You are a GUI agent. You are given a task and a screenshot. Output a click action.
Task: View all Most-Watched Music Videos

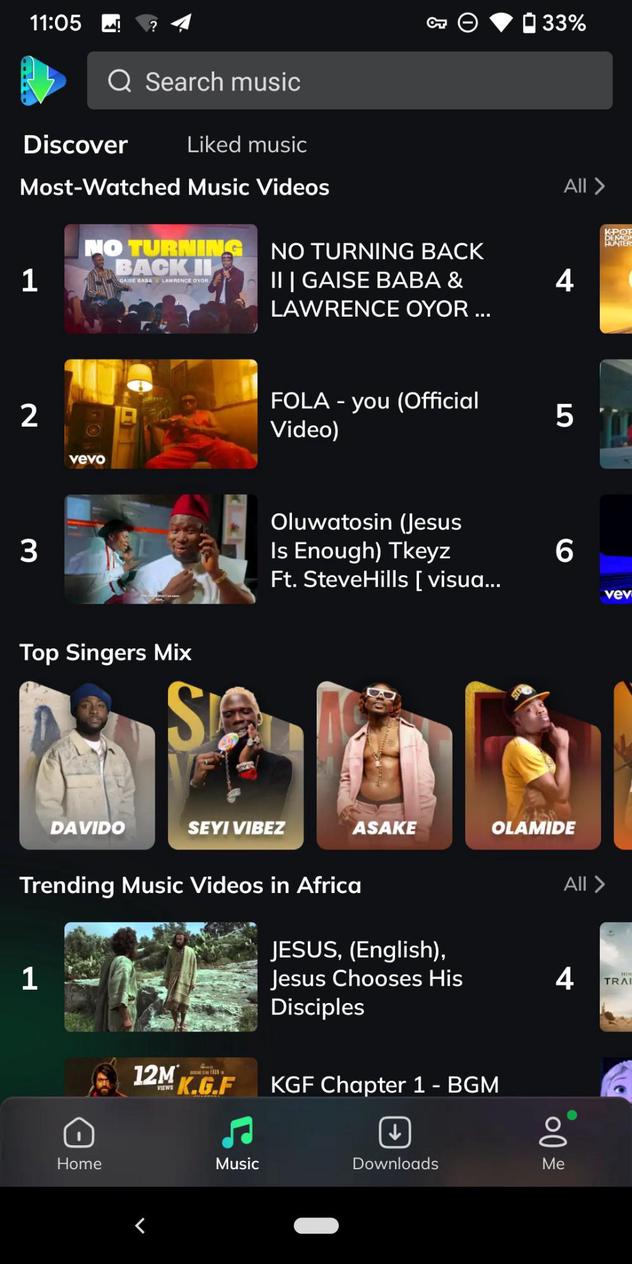click(x=584, y=186)
